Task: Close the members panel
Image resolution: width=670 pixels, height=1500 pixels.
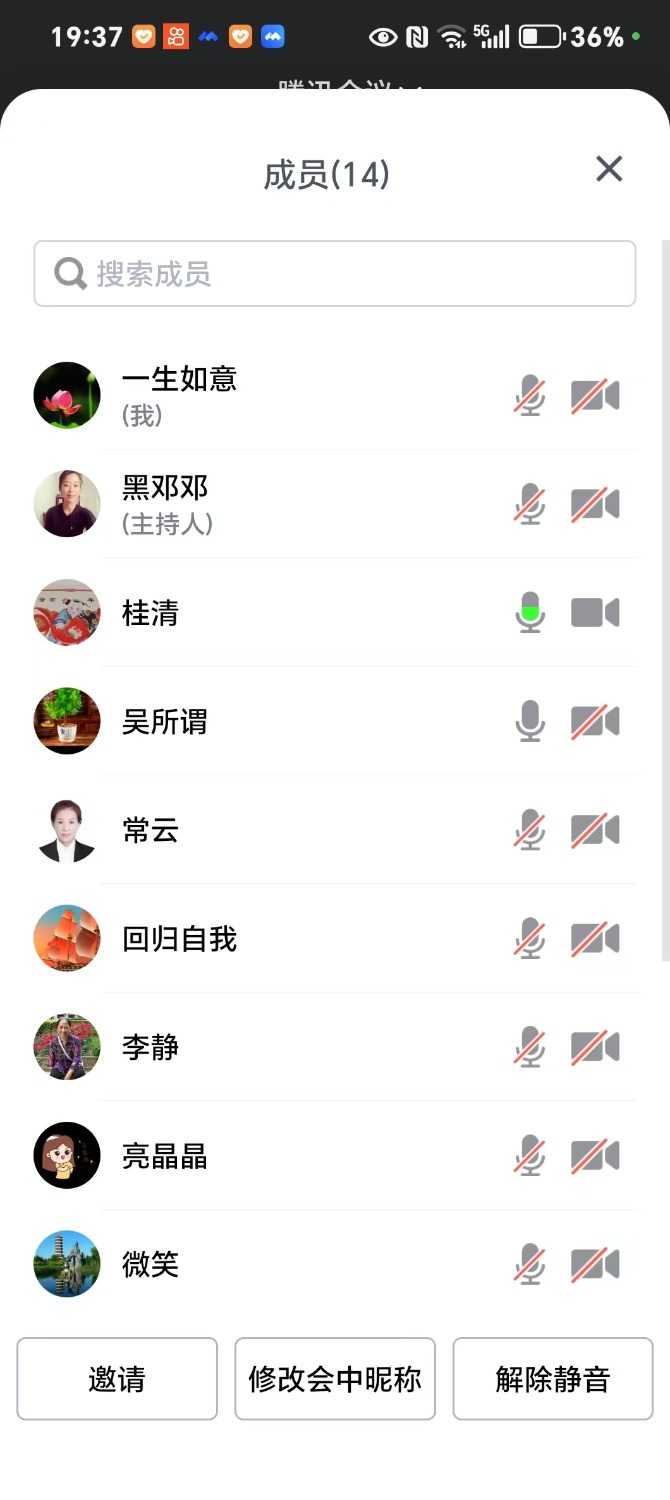Action: [609, 169]
